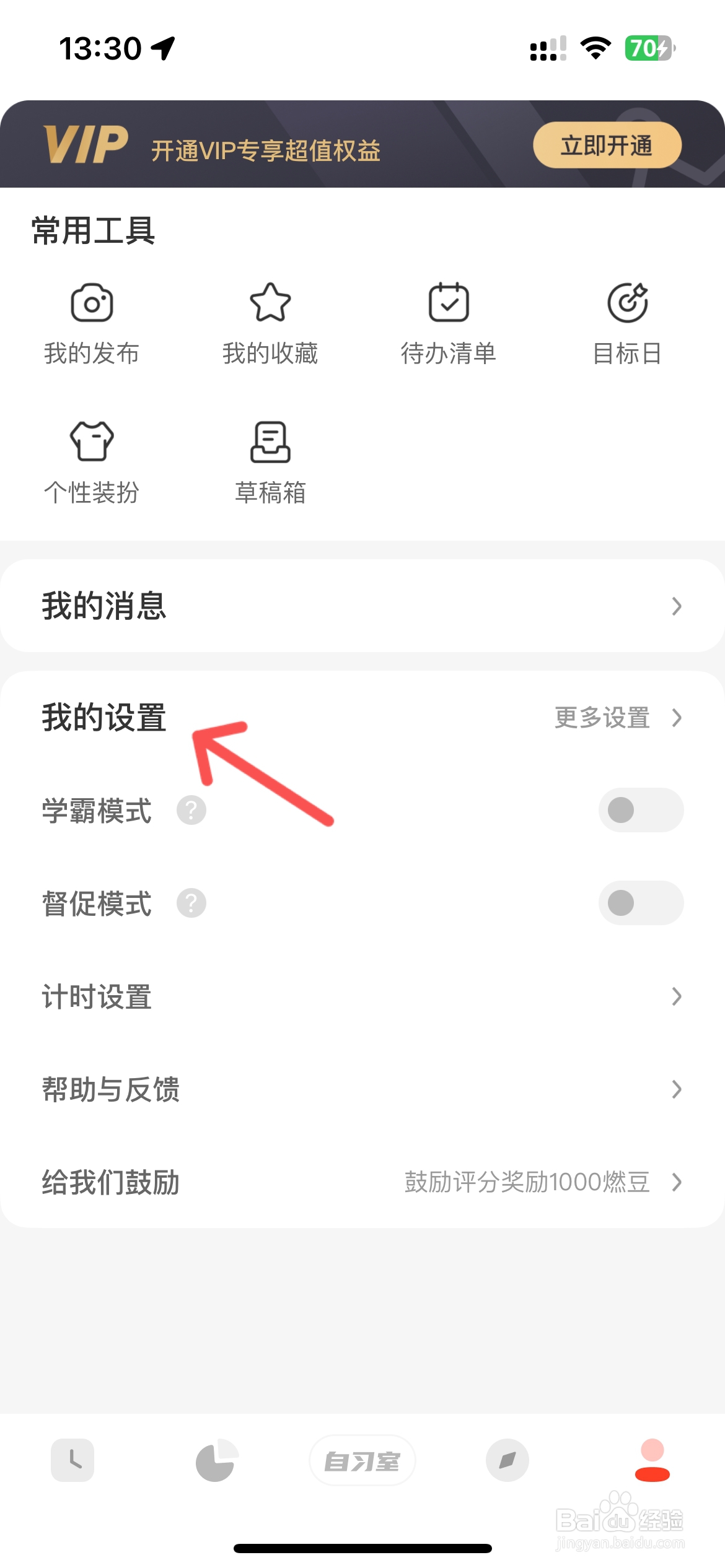
Task: Show help for 督促模式 question mark
Action: (x=192, y=904)
